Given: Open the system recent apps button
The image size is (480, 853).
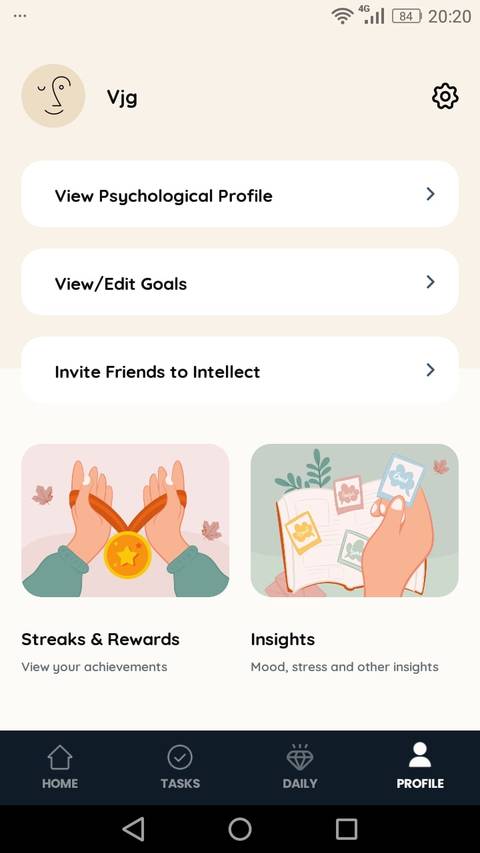Looking at the screenshot, I should (346, 829).
